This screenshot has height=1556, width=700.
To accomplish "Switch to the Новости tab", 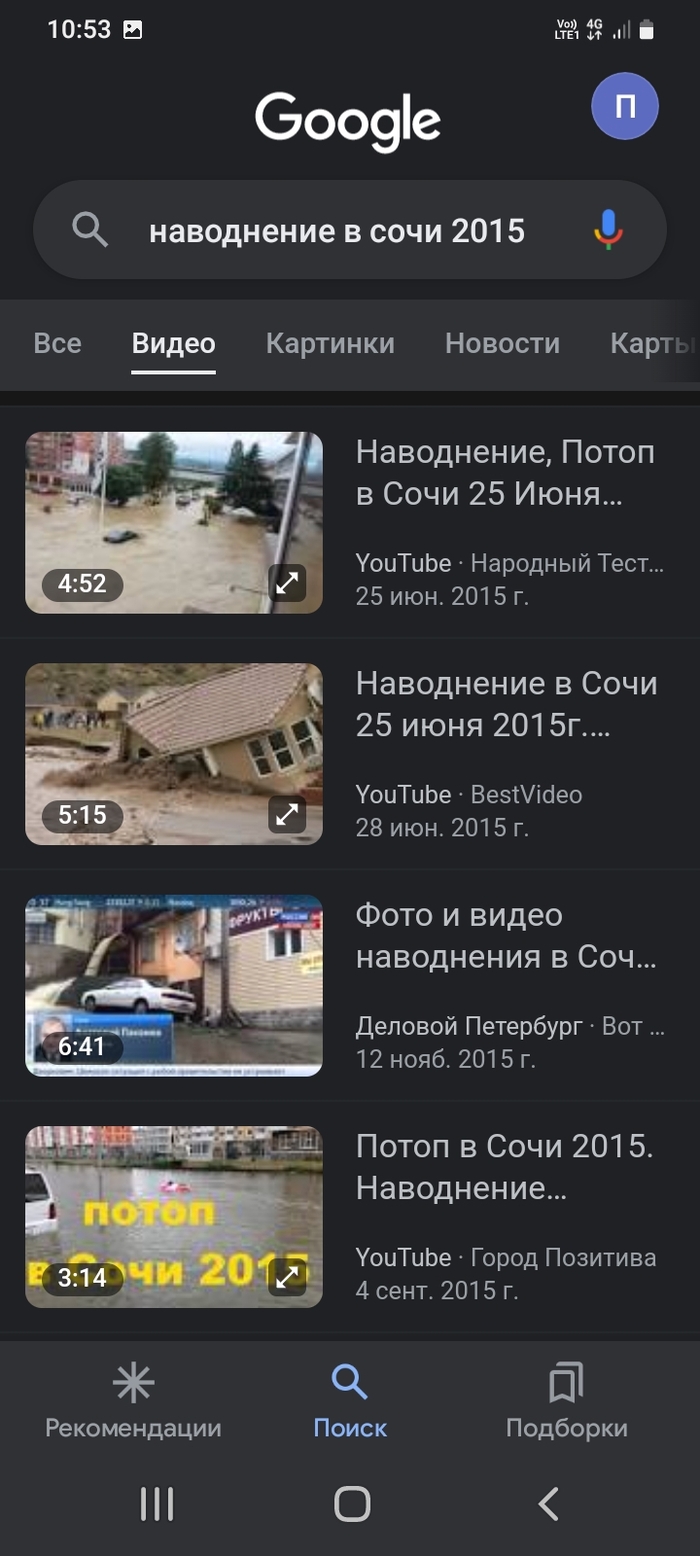I will (x=502, y=343).
